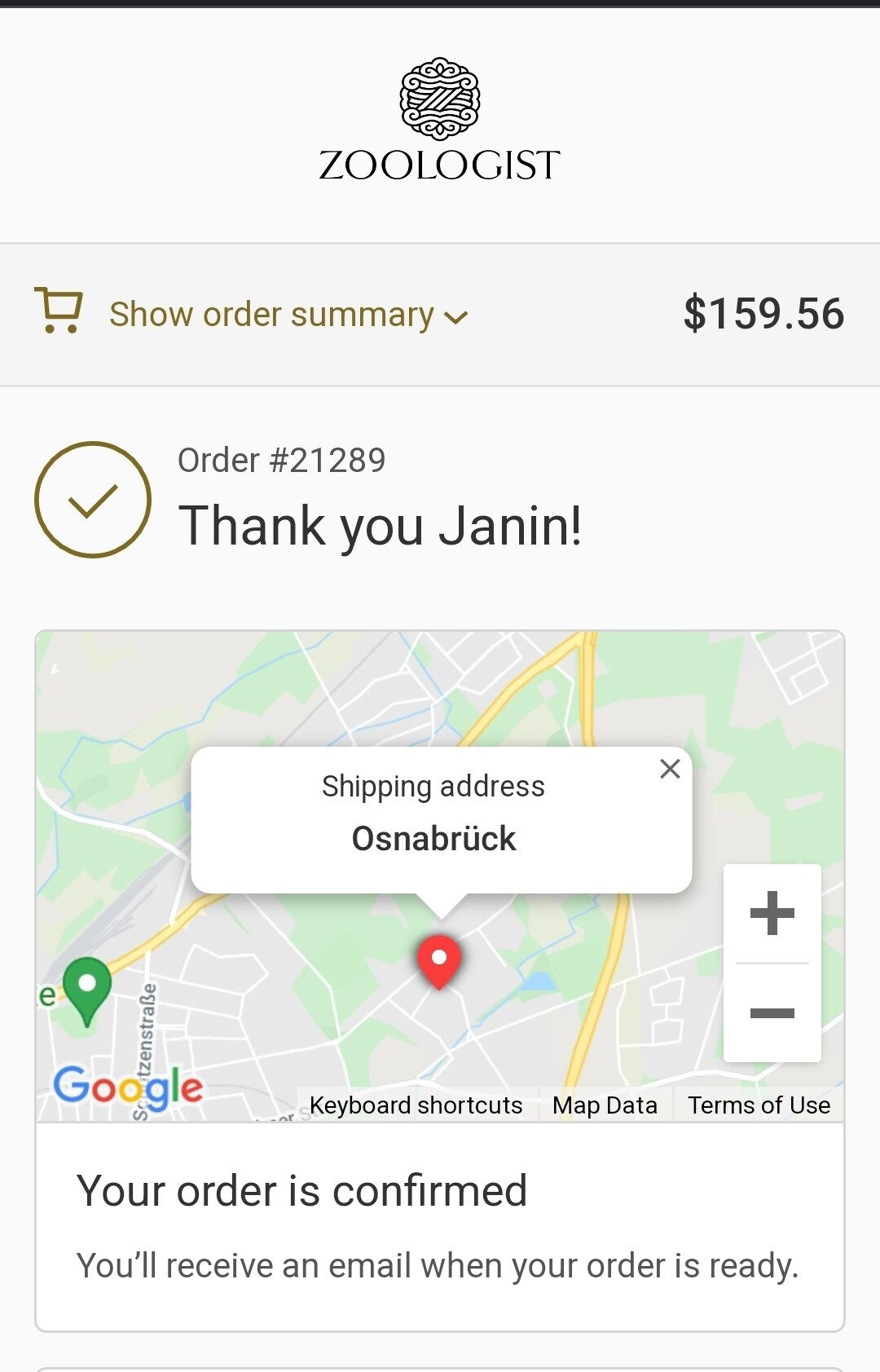Open the map's Keyboard shortcuts
The image size is (880, 1372).
coord(416,1105)
